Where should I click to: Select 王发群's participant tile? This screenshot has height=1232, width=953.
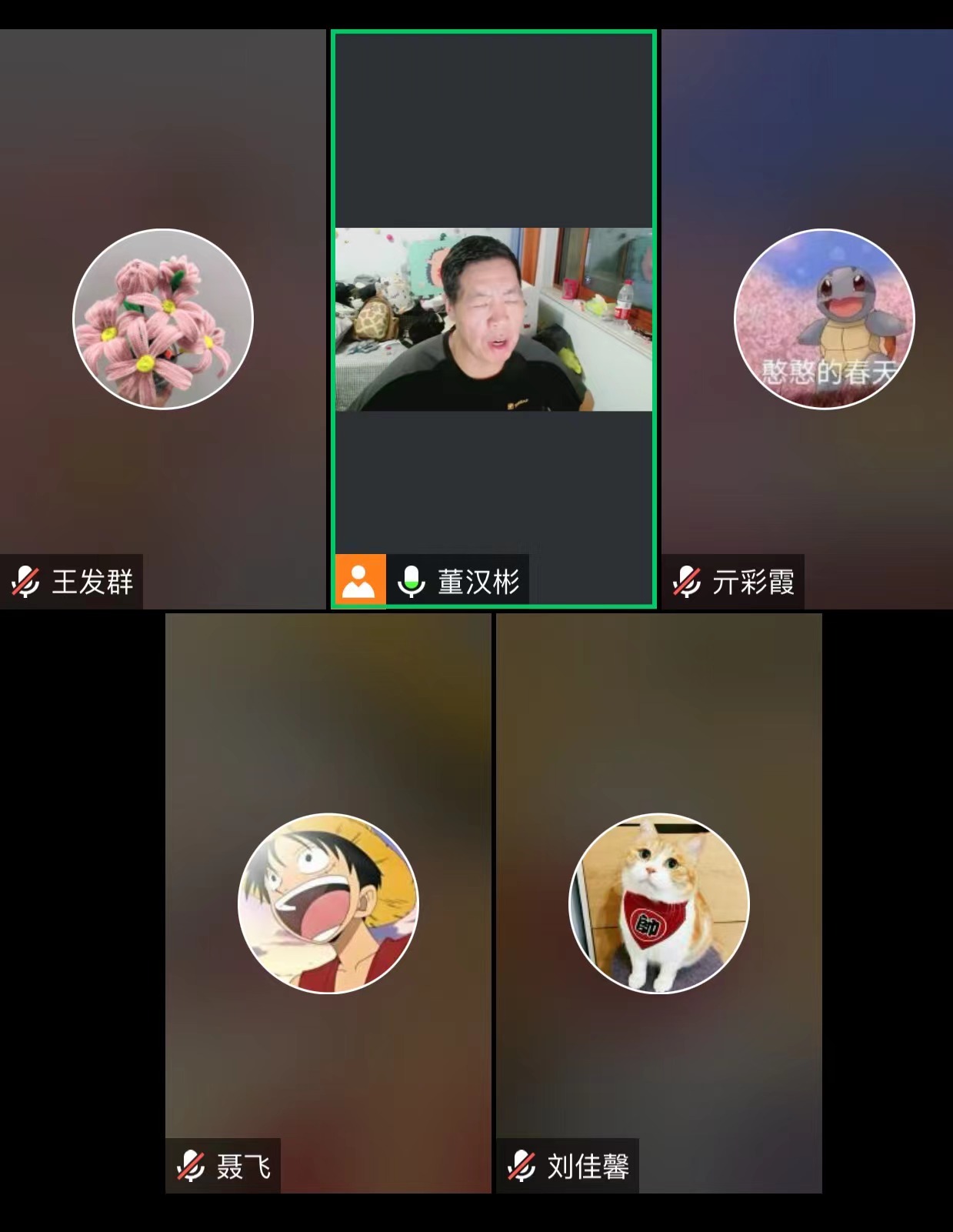162,319
